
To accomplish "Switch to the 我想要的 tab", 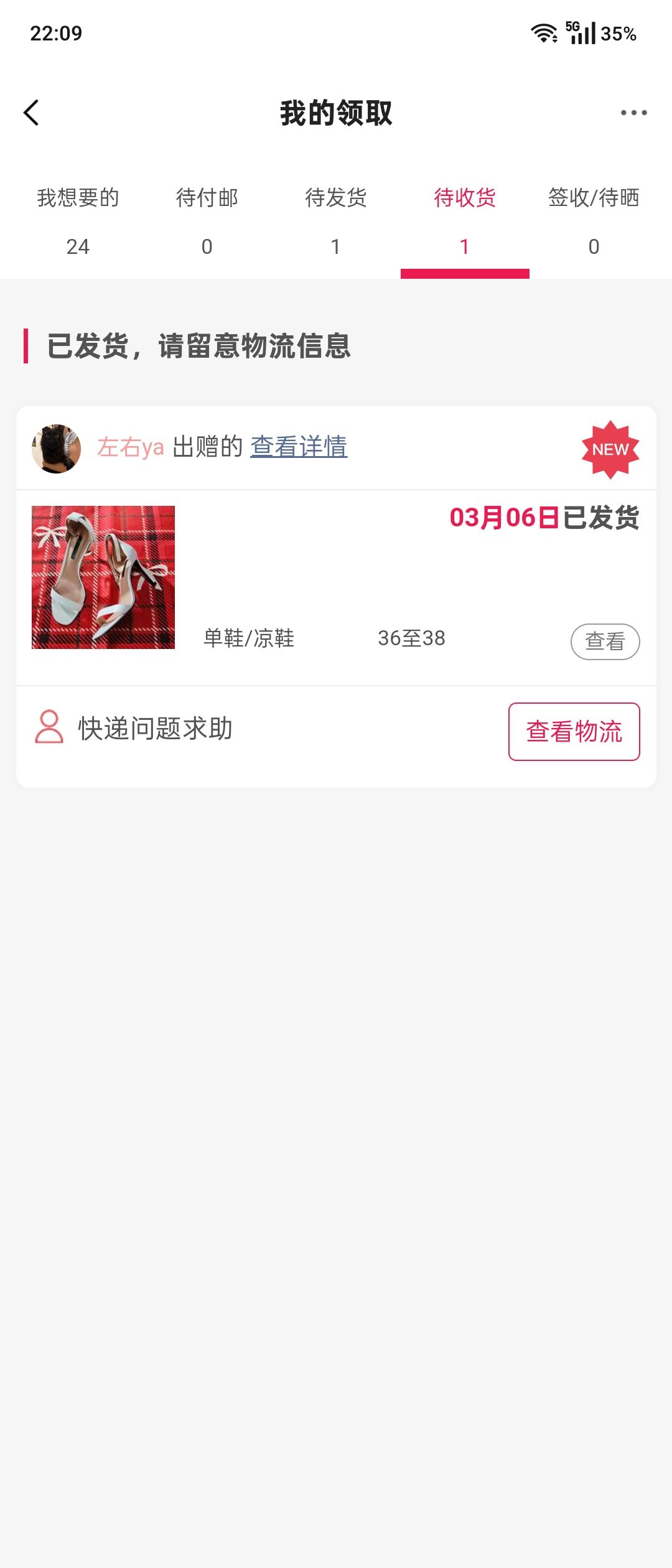I will pyautogui.click(x=78, y=221).
